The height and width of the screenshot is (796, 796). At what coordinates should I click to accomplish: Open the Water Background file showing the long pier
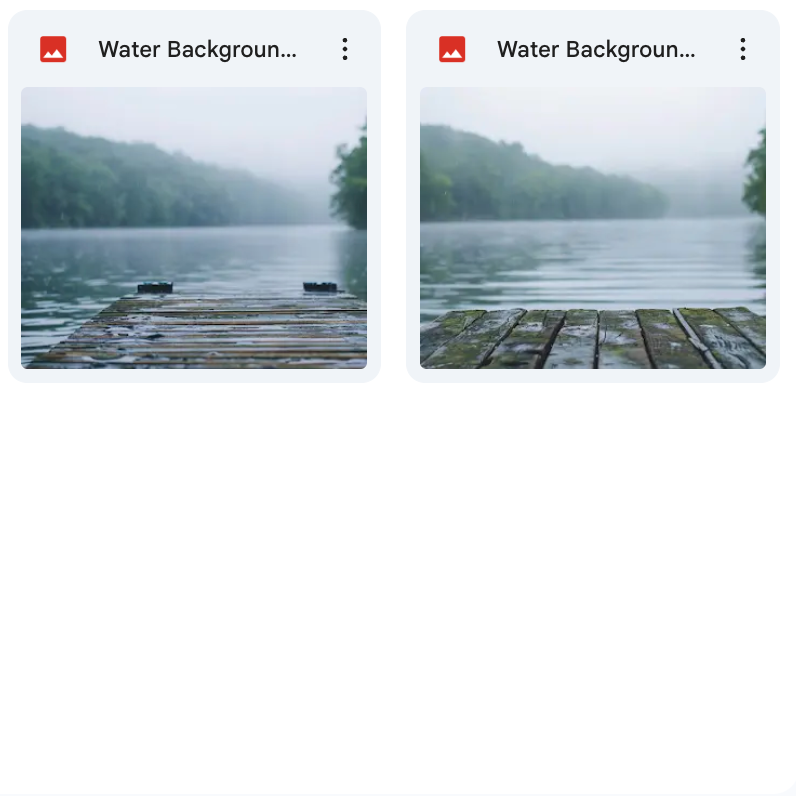click(x=194, y=227)
